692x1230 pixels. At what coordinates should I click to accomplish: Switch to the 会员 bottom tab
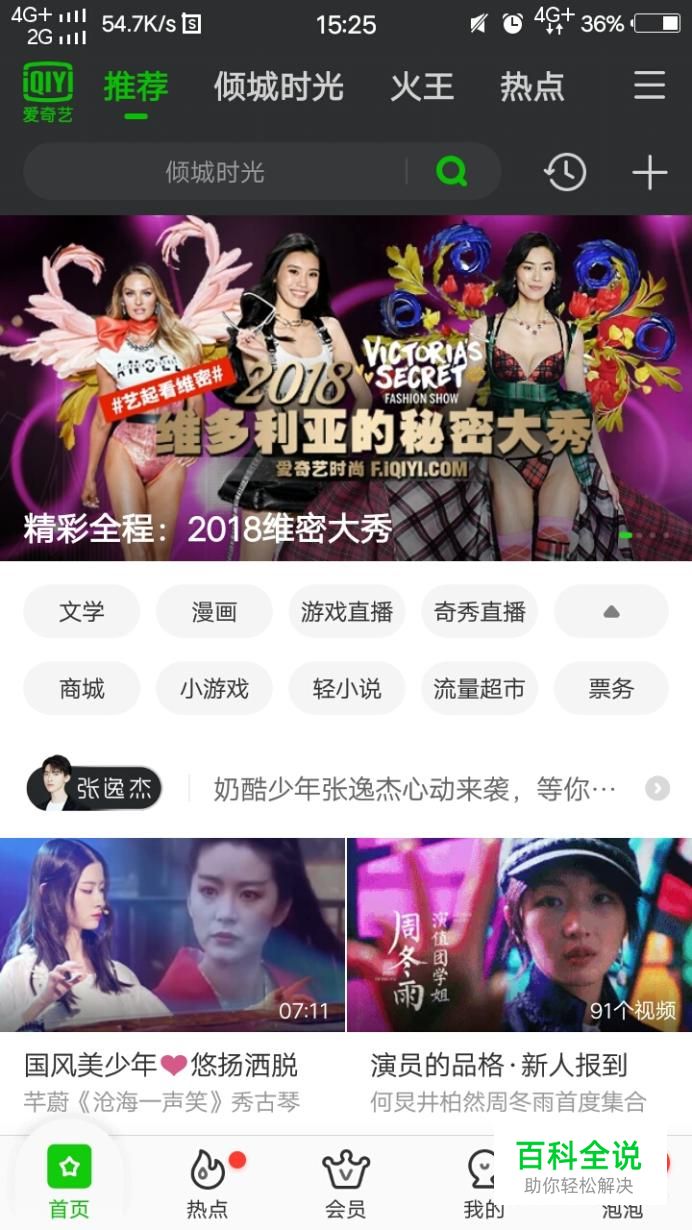(346, 1185)
